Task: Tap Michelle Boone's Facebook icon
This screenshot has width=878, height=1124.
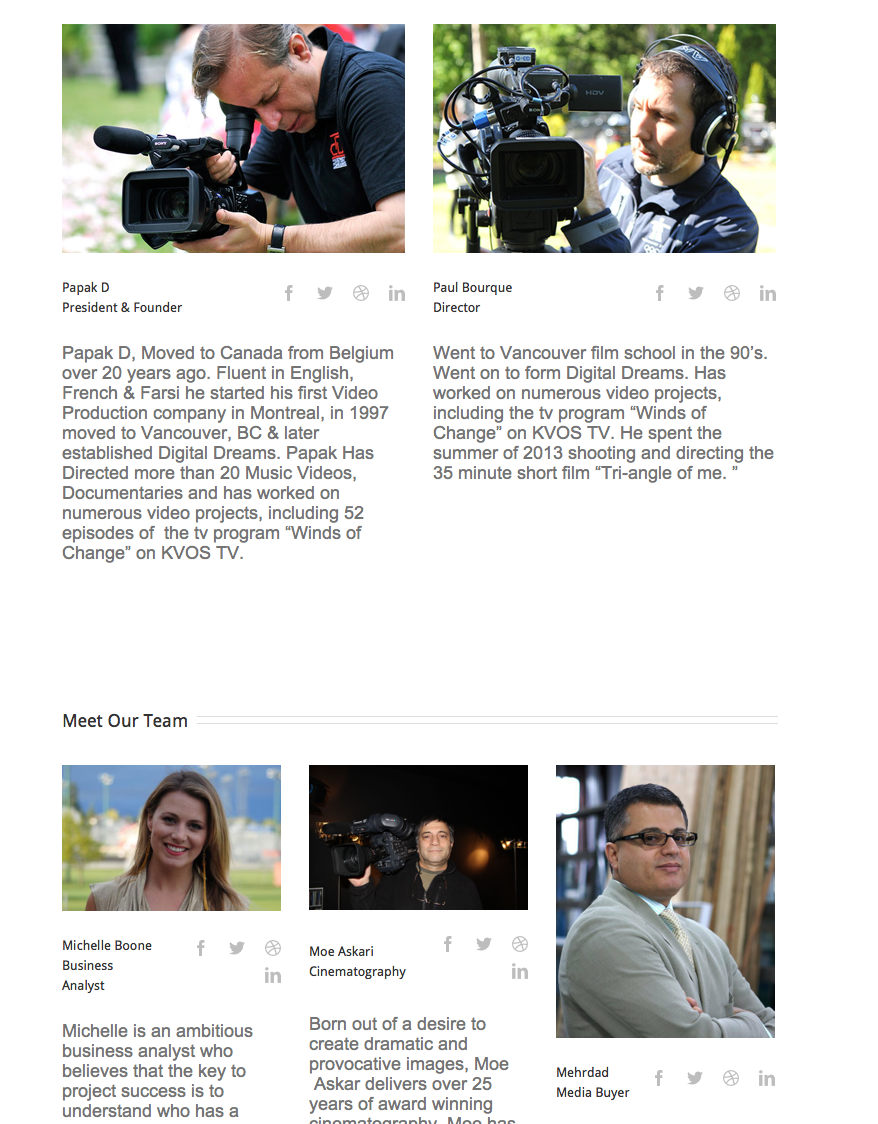Action: (201, 948)
